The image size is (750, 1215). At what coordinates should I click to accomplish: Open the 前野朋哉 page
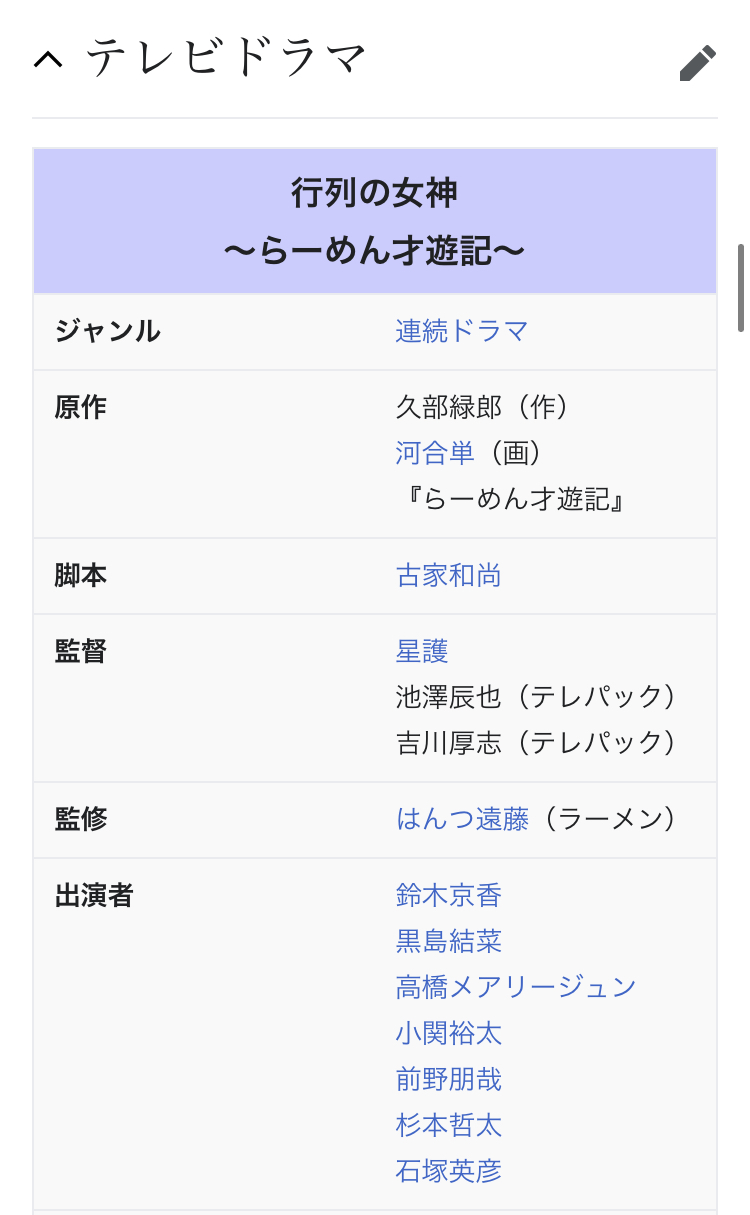[x=449, y=1079]
